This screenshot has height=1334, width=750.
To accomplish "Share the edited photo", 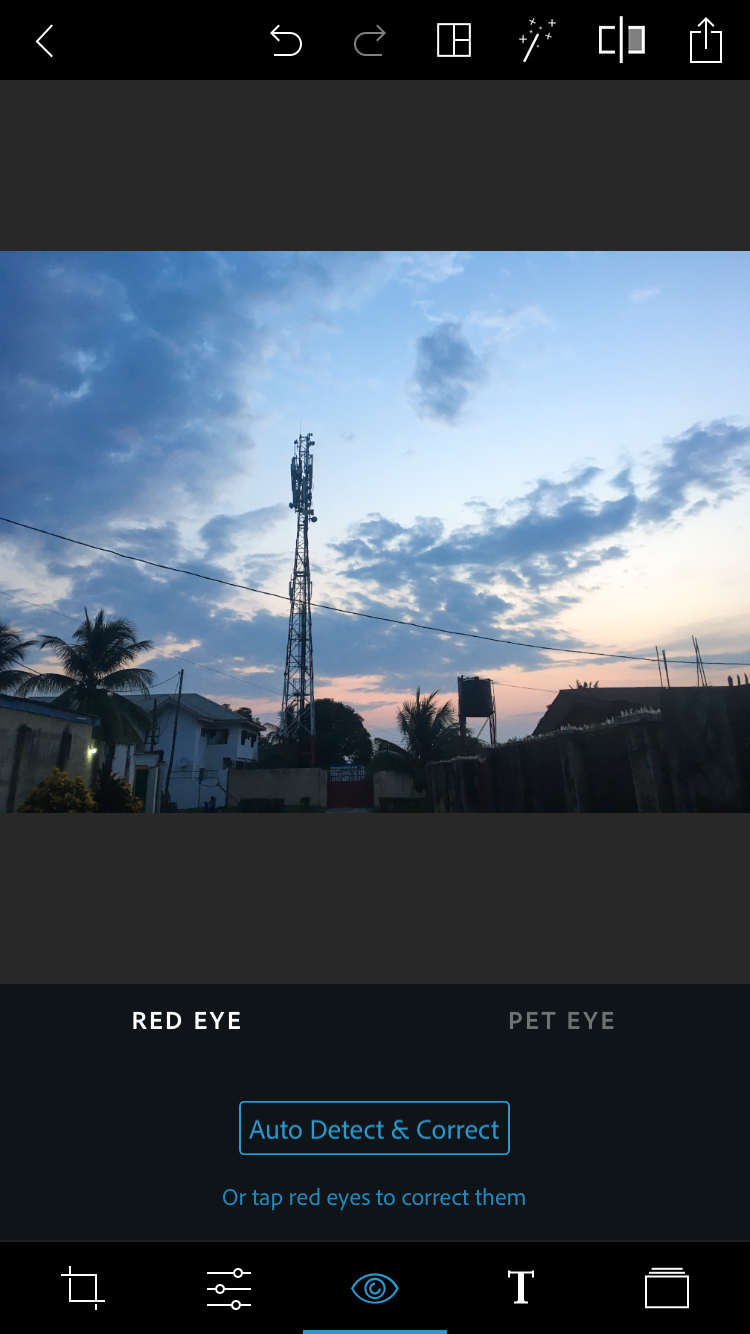I will tap(706, 40).
